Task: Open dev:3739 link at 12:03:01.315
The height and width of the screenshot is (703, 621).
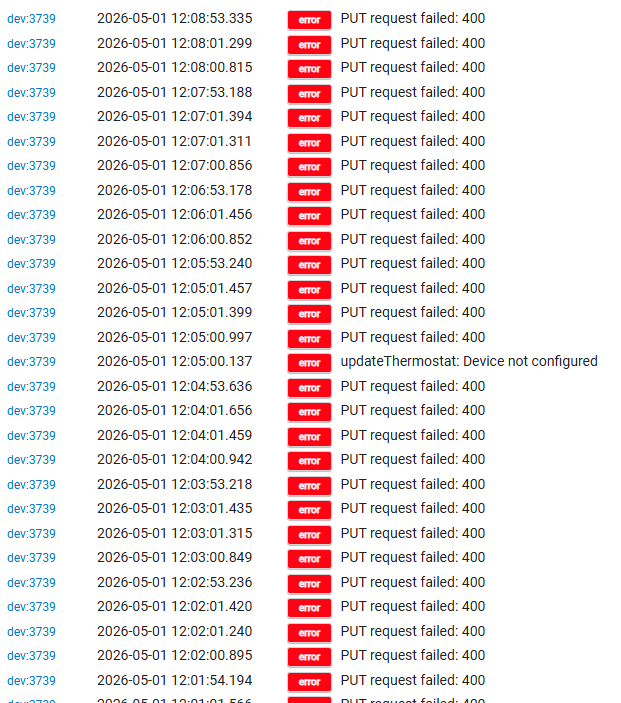Action: (x=31, y=534)
